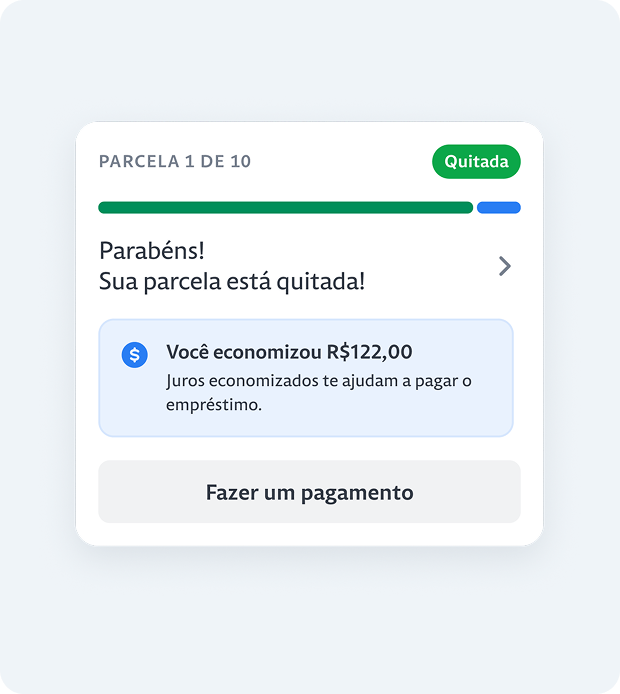Tap the Fazer um pagamento button
The width and height of the screenshot is (620, 694).
point(309,492)
